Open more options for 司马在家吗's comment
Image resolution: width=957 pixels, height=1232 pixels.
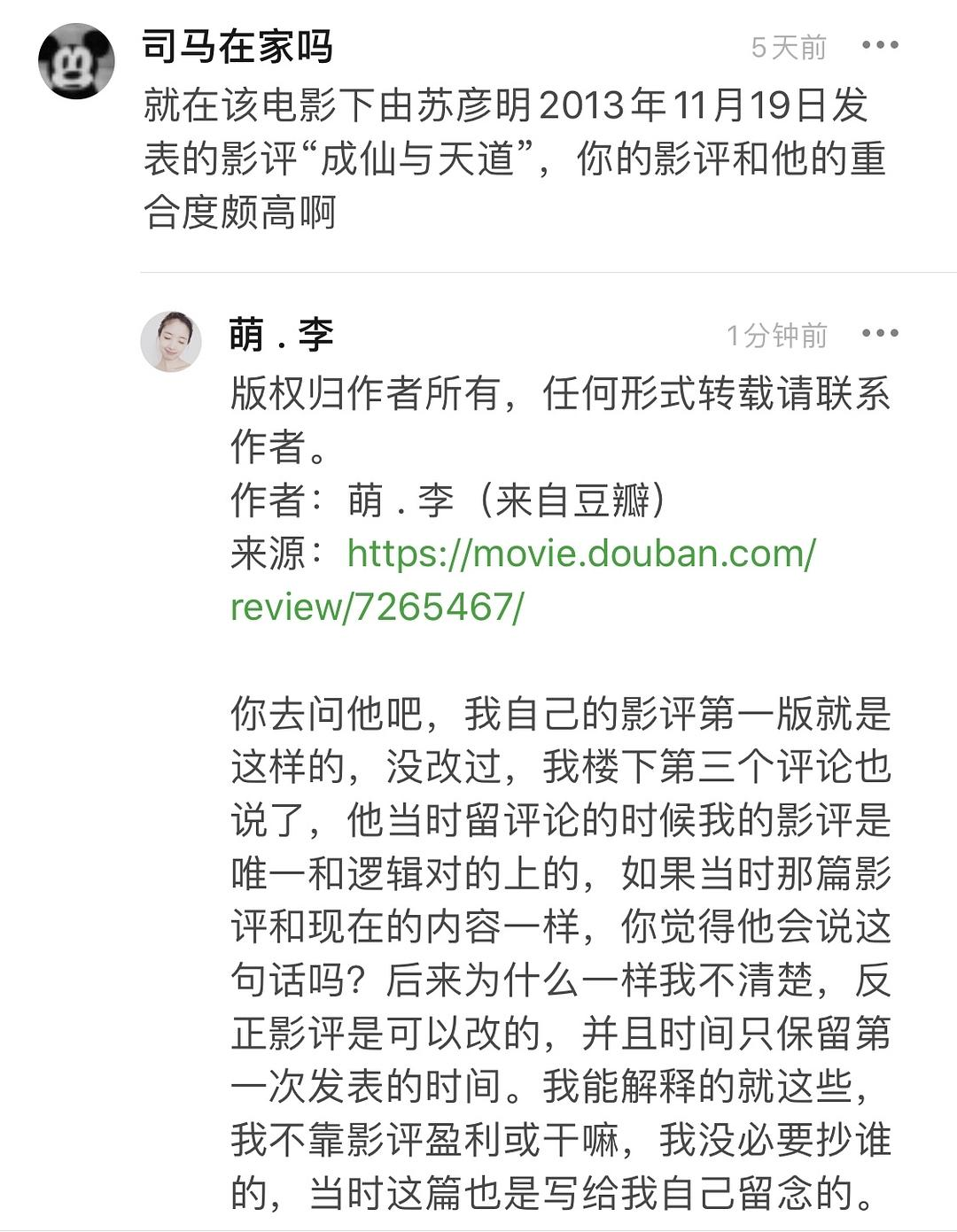pos(880,45)
